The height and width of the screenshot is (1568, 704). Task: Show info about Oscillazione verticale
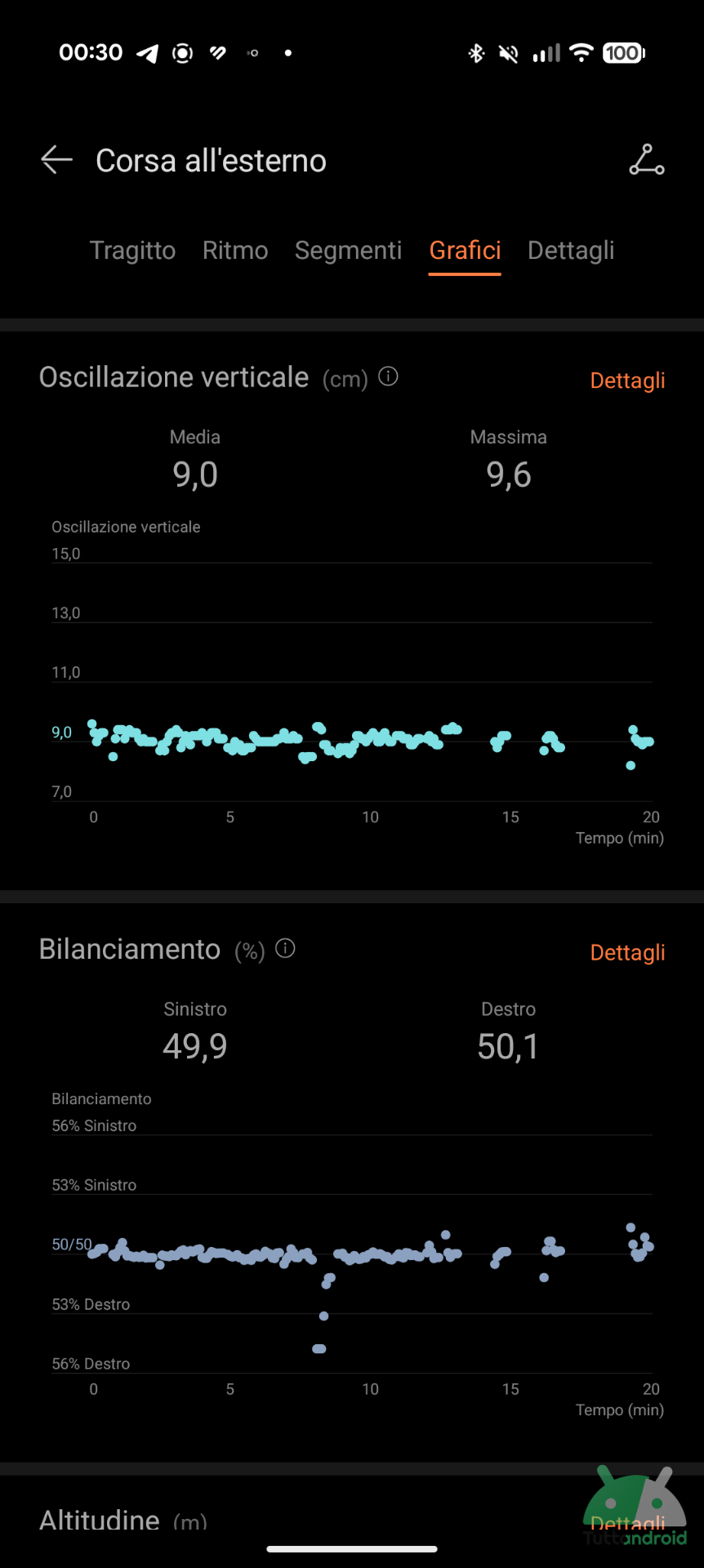(x=389, y=376)
